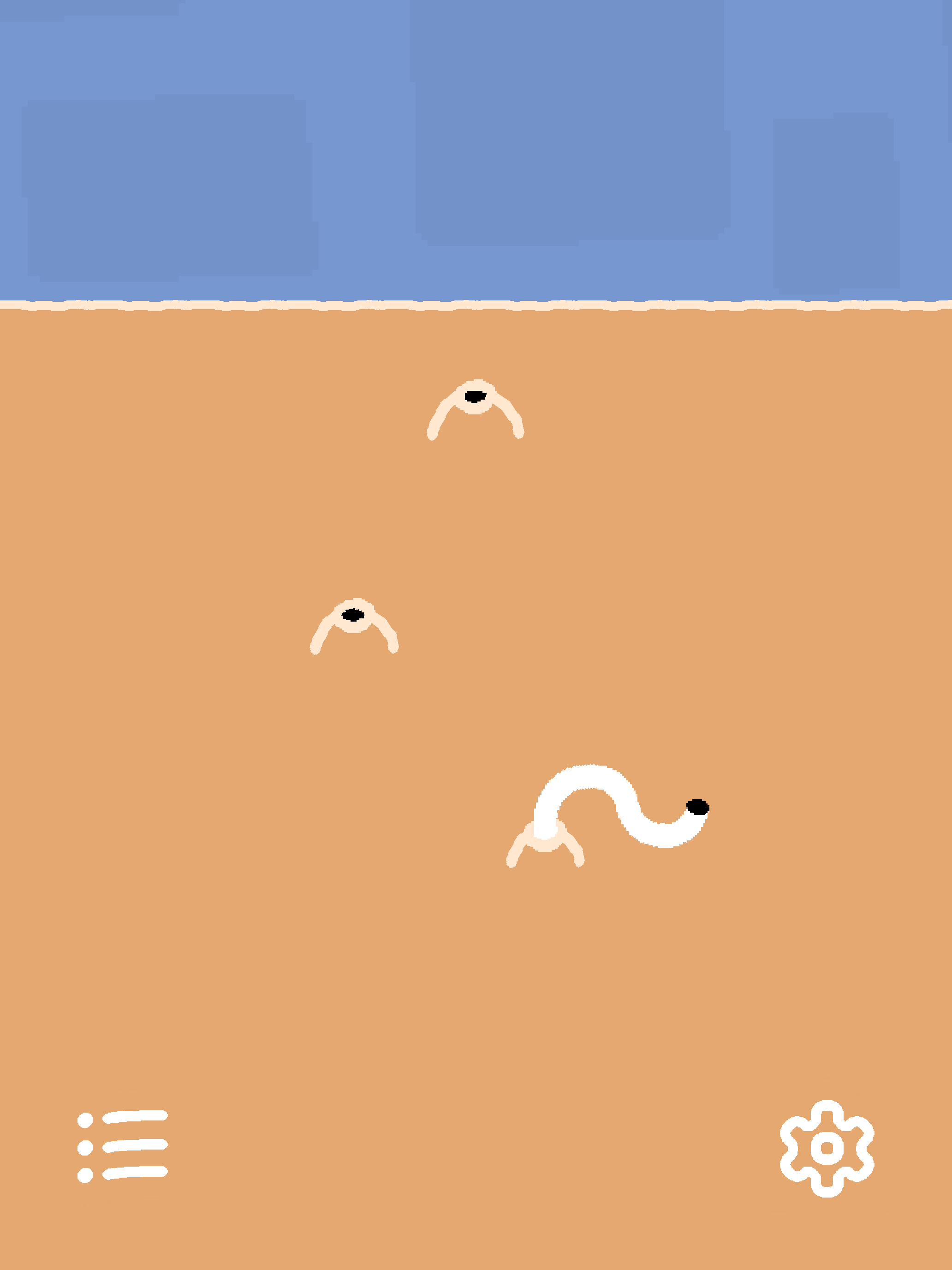
Task: Open the list menu icon
Action: tap(122, 1147)
